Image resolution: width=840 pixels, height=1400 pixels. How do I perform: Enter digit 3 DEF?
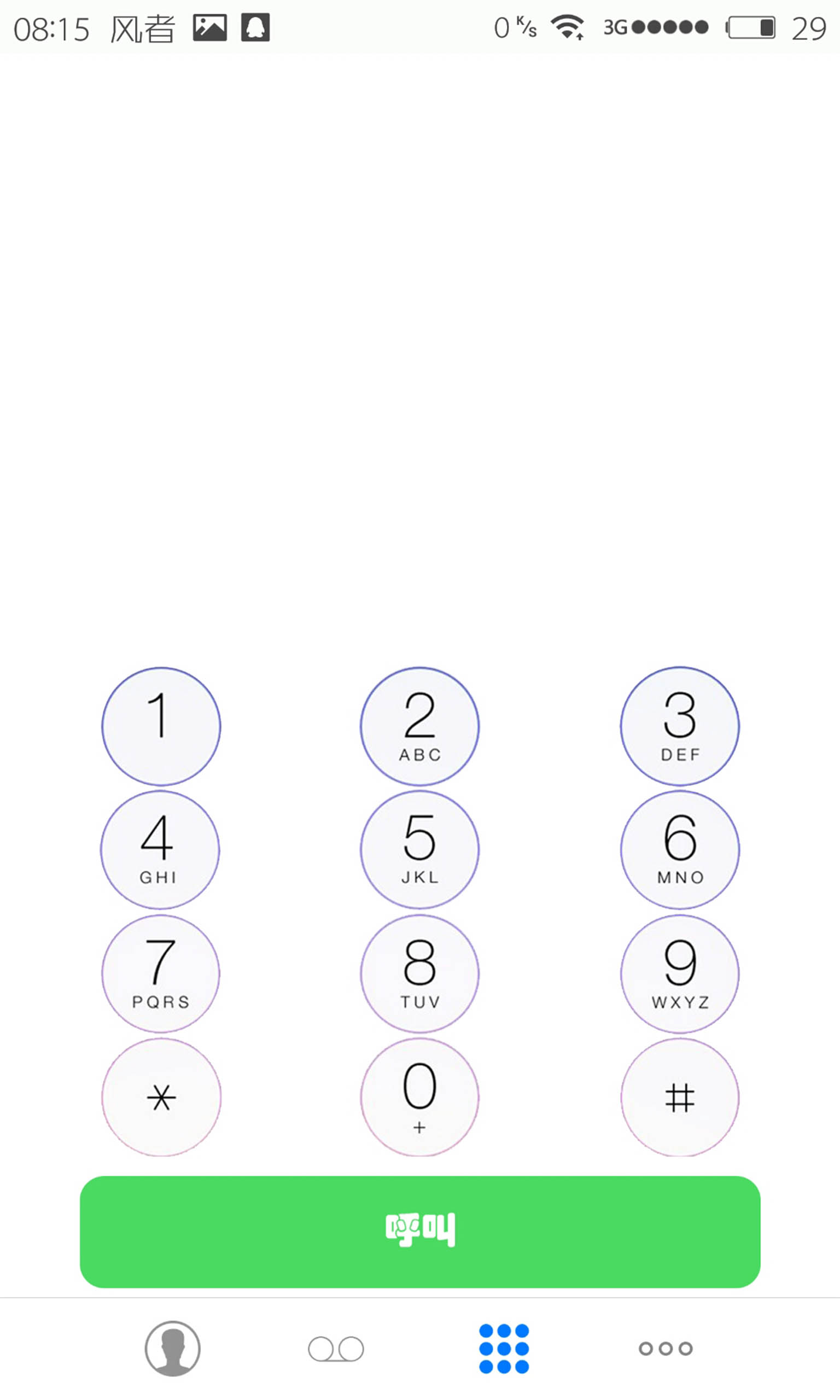pyautogui.click(x=680, y=726)
